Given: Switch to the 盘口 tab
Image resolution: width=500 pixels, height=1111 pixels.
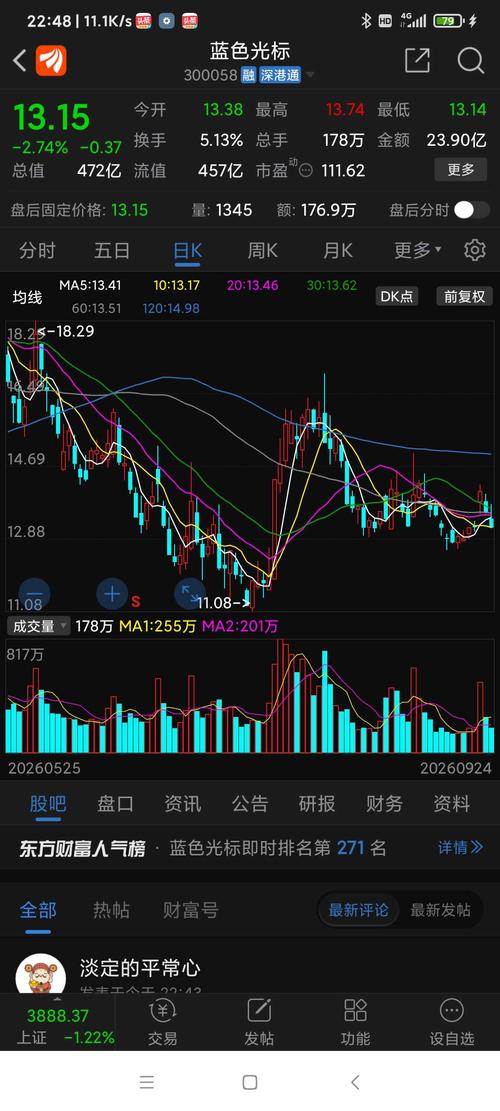Looking at the screenshot, I should (115, 803).
